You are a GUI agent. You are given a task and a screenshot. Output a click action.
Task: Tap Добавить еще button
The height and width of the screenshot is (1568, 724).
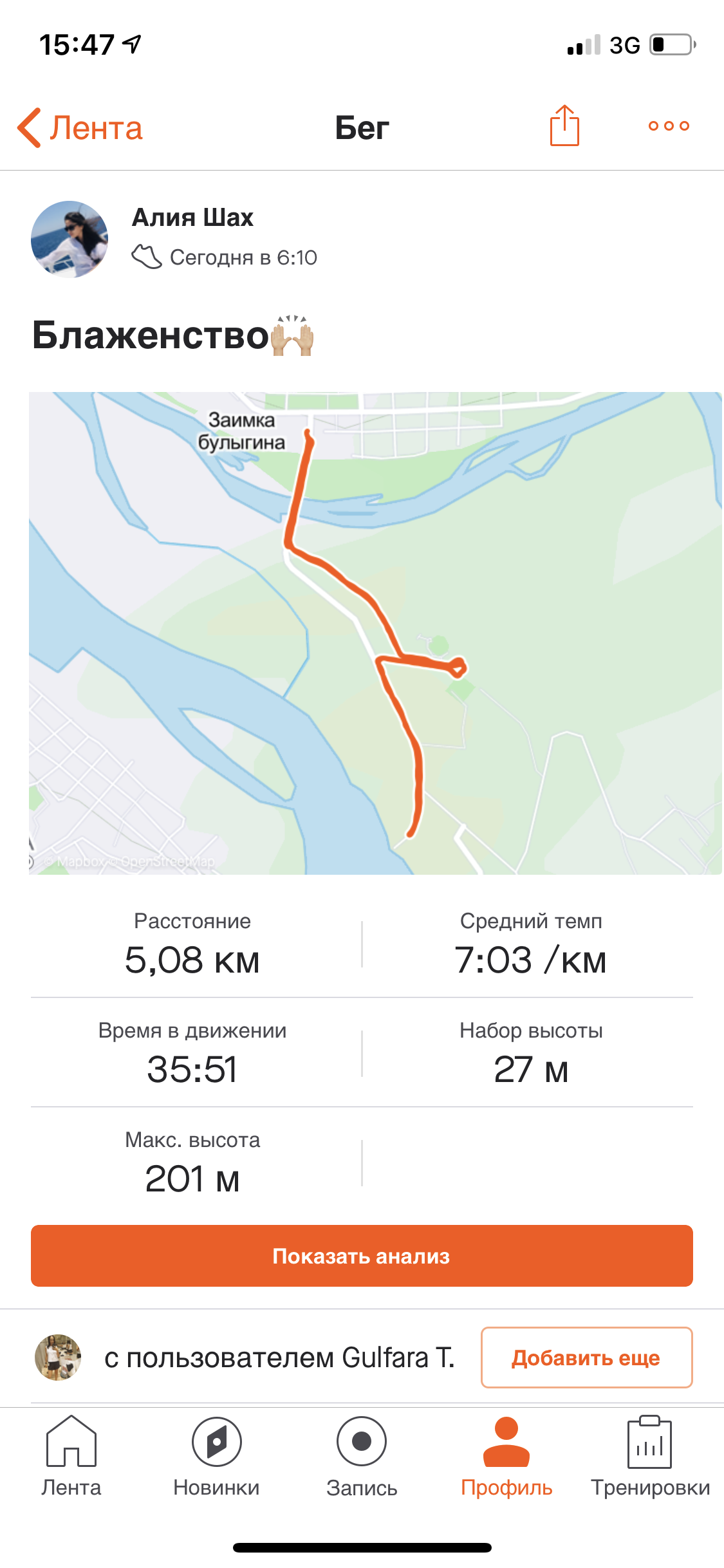[586, 1358]
